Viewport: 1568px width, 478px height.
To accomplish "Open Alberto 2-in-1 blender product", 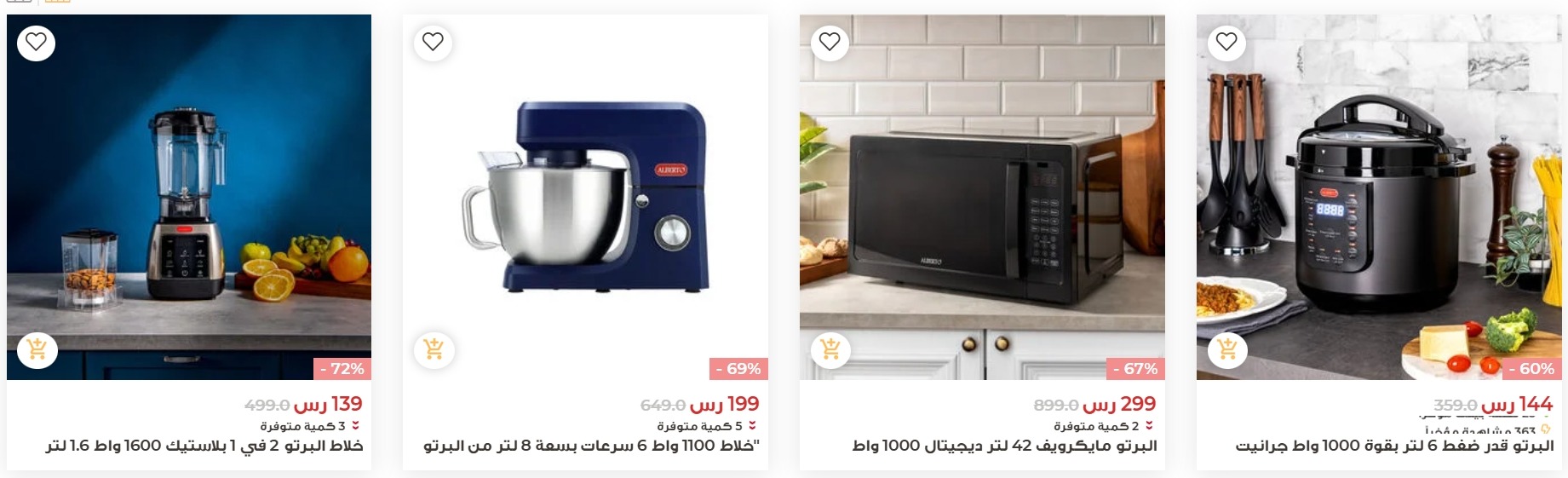I will (x=204, y=446).
